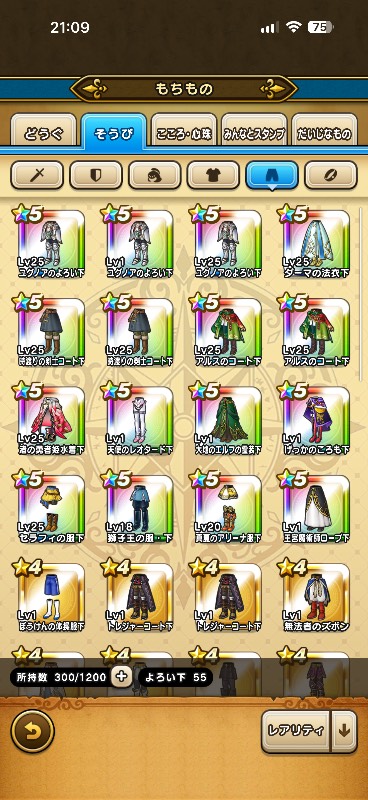368x800 pixels.
Task: Select 無法者のズボン item
Action: pyautogui.click(x=316, y=595)
